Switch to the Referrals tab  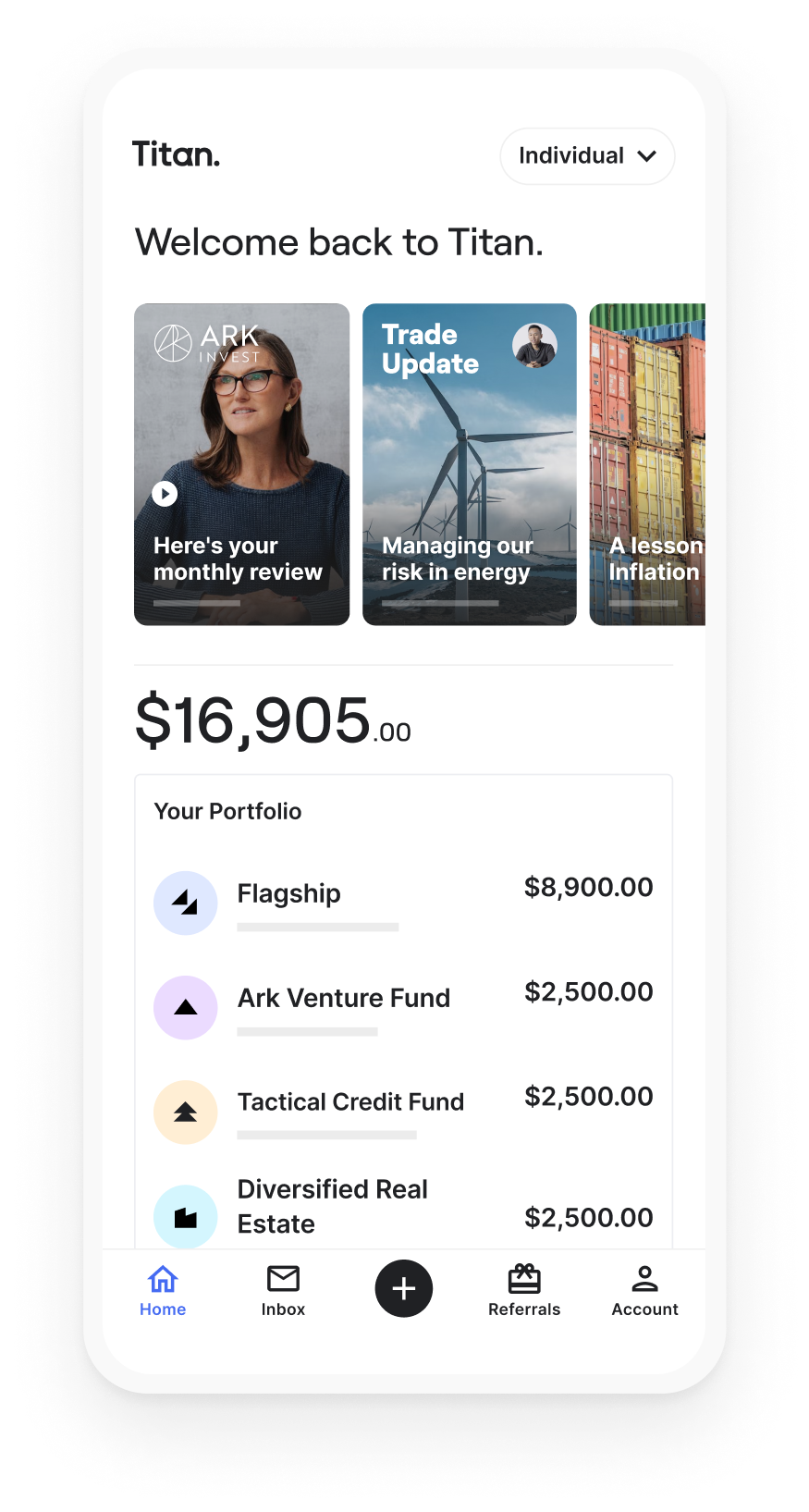pyautogui.click(x=524, y=1291)
